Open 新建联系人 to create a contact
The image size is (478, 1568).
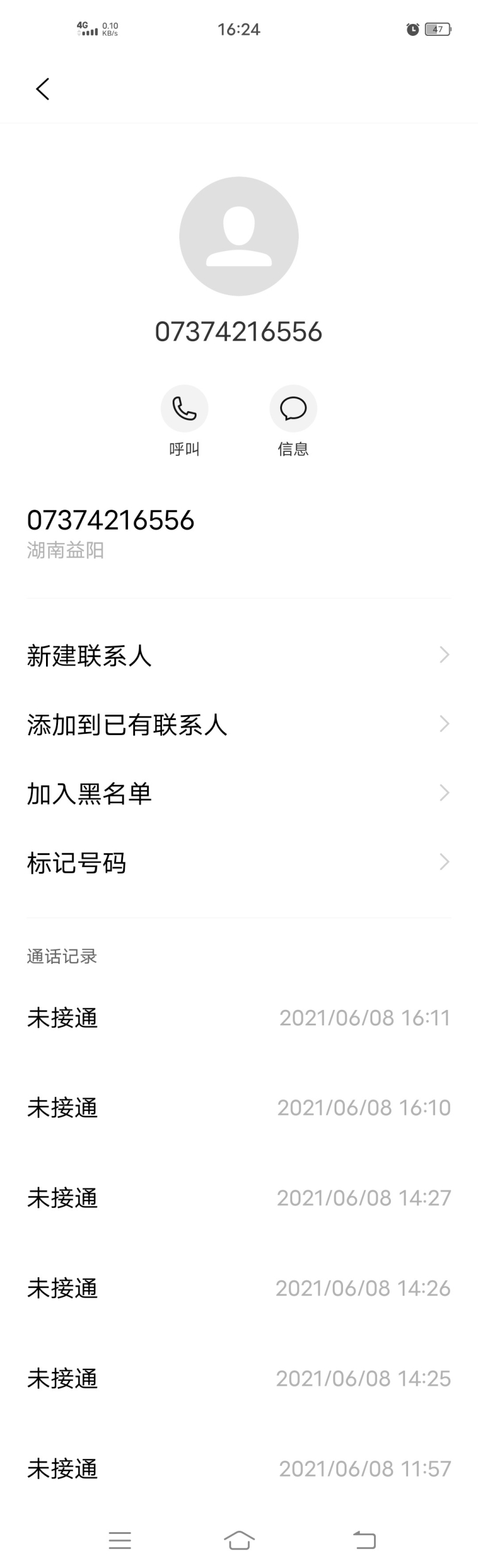[x=238, y=656]
